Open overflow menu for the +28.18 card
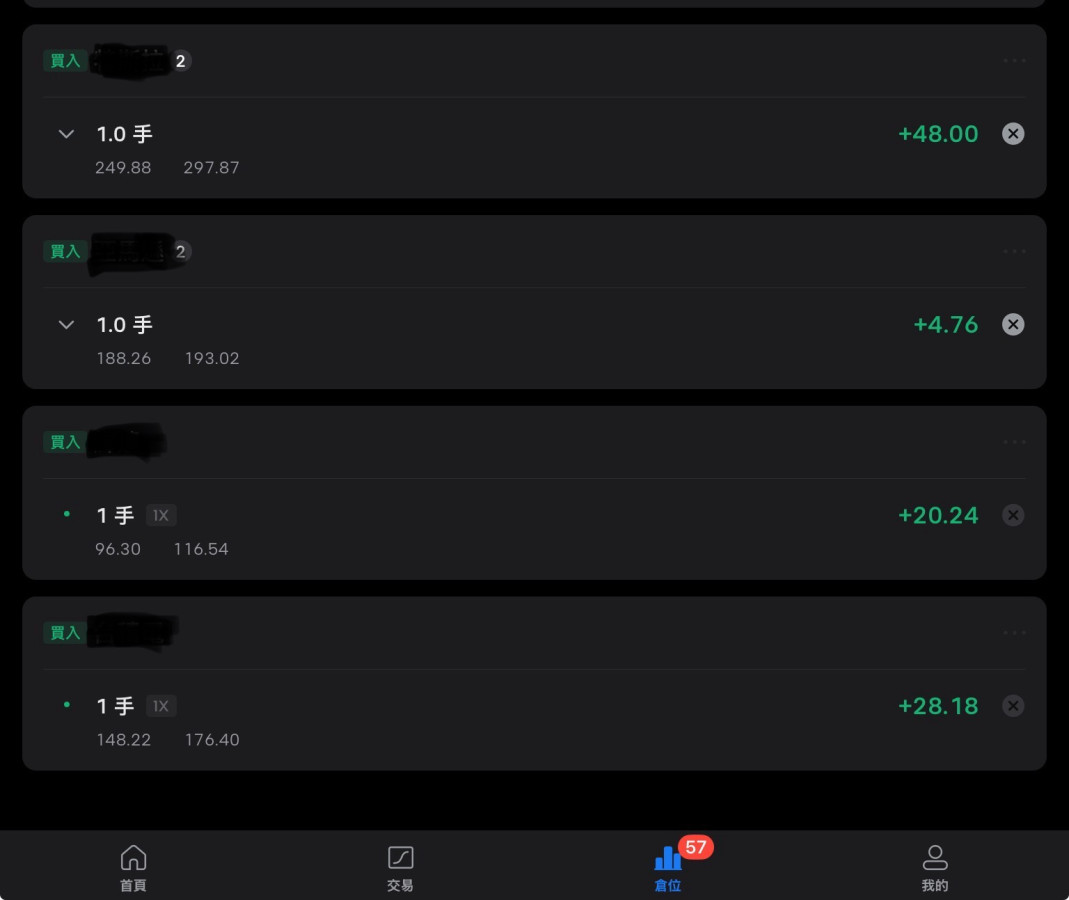The height and width of the screenshot is (900, 1069). click(x=1014, y=634)
